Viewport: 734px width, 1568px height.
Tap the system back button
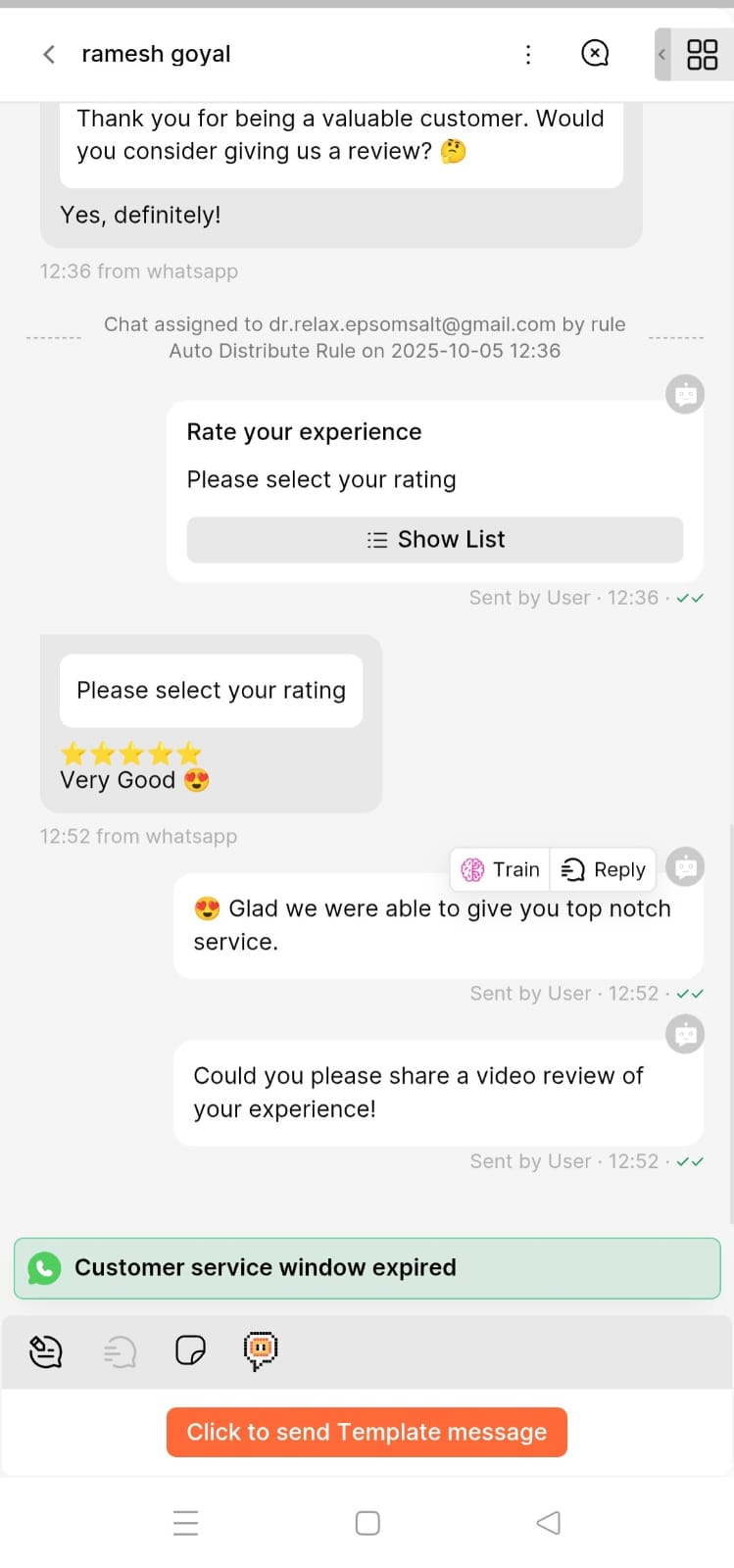click(549, 1523)
